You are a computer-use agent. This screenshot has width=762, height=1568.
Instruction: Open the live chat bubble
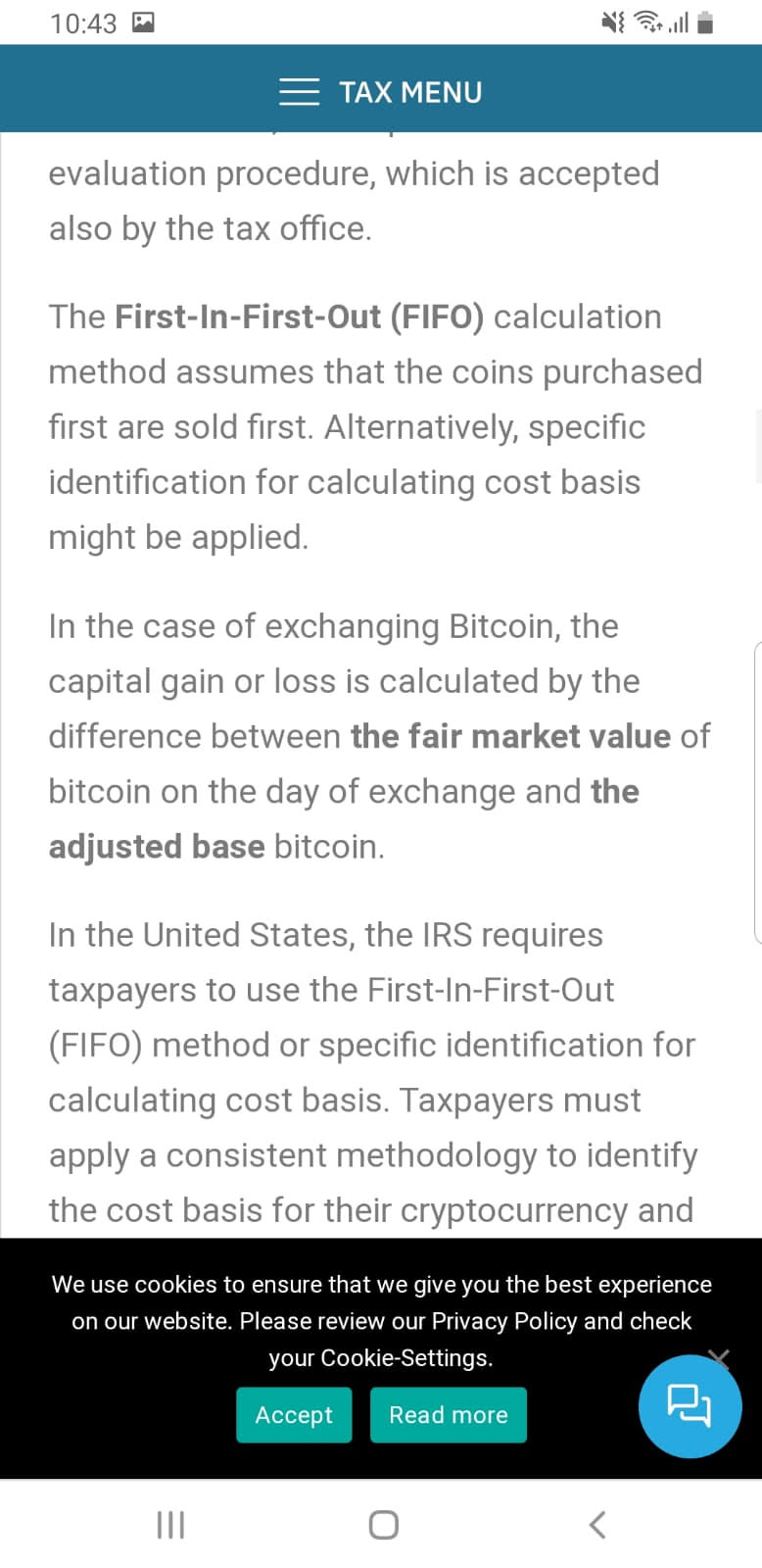(x=690, y=1407)
